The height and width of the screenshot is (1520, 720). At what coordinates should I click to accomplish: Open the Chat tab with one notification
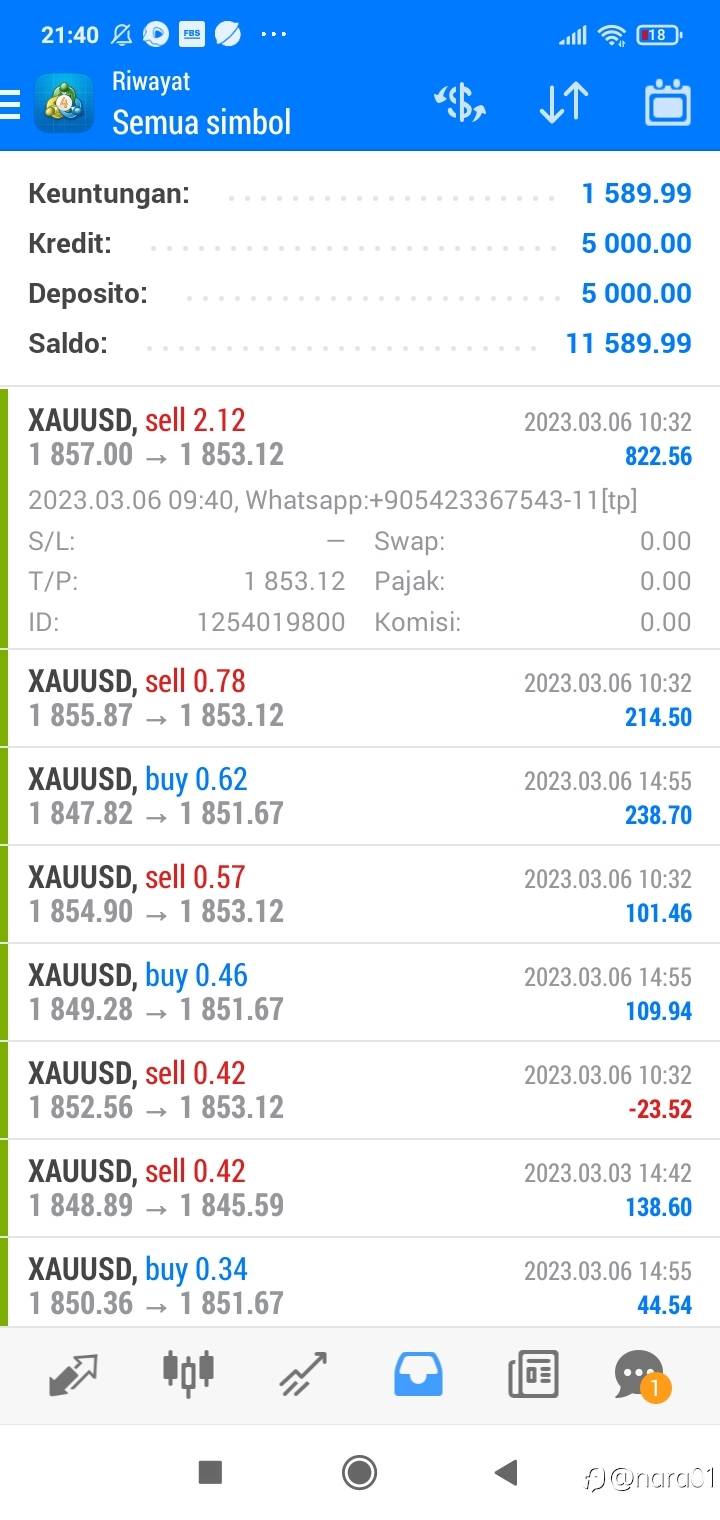[640, 1375]
